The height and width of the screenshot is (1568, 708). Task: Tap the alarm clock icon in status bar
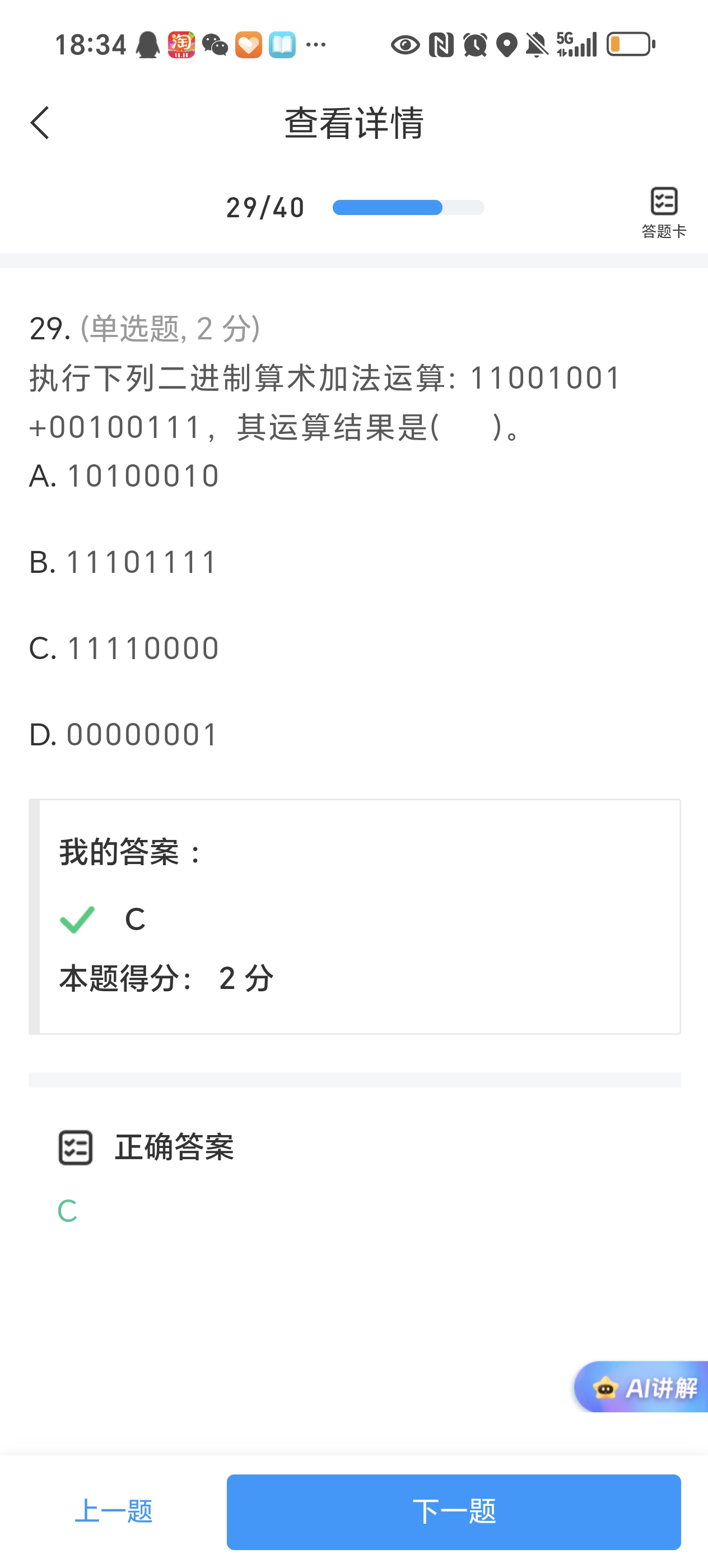pyautogui.click(x=476, y=44)
